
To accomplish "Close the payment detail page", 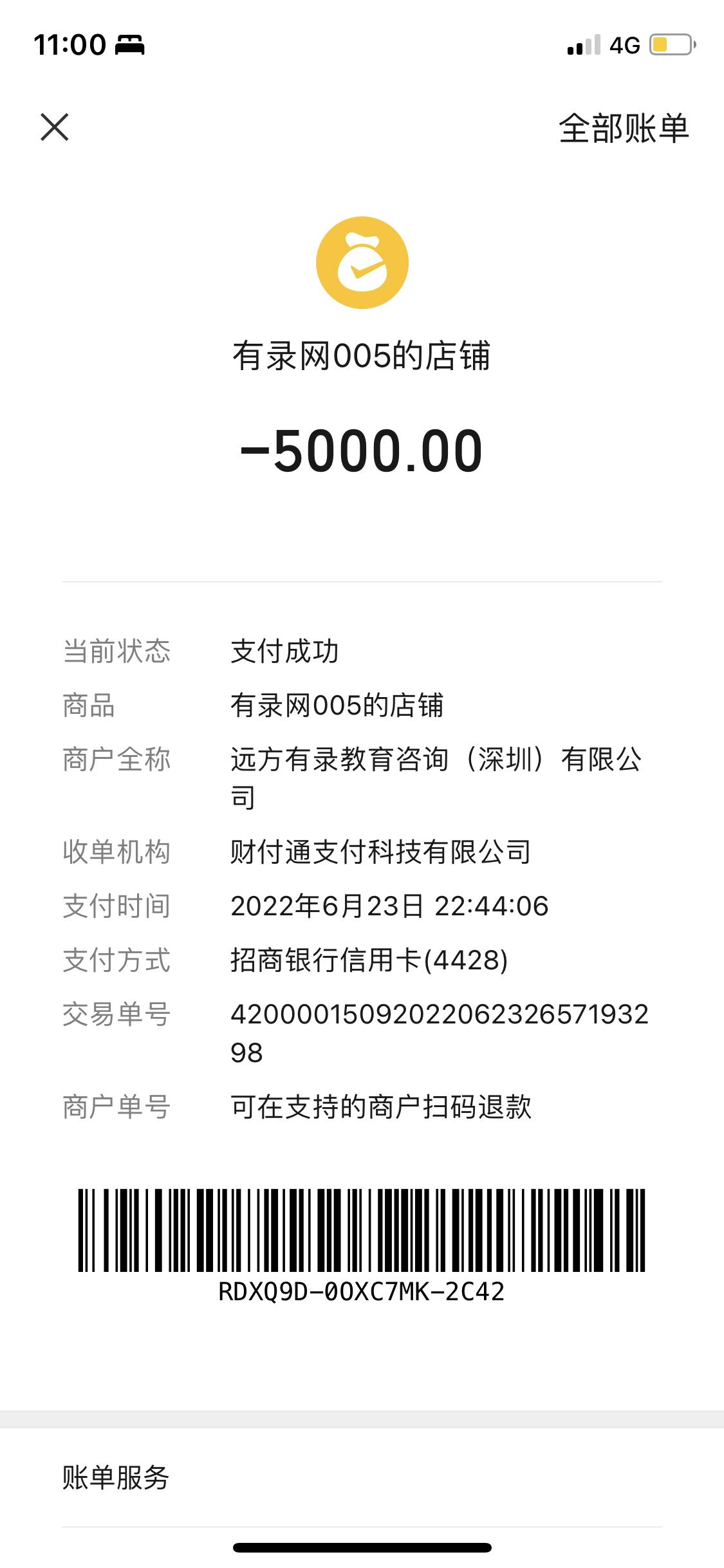I will [x=55, y=127].
